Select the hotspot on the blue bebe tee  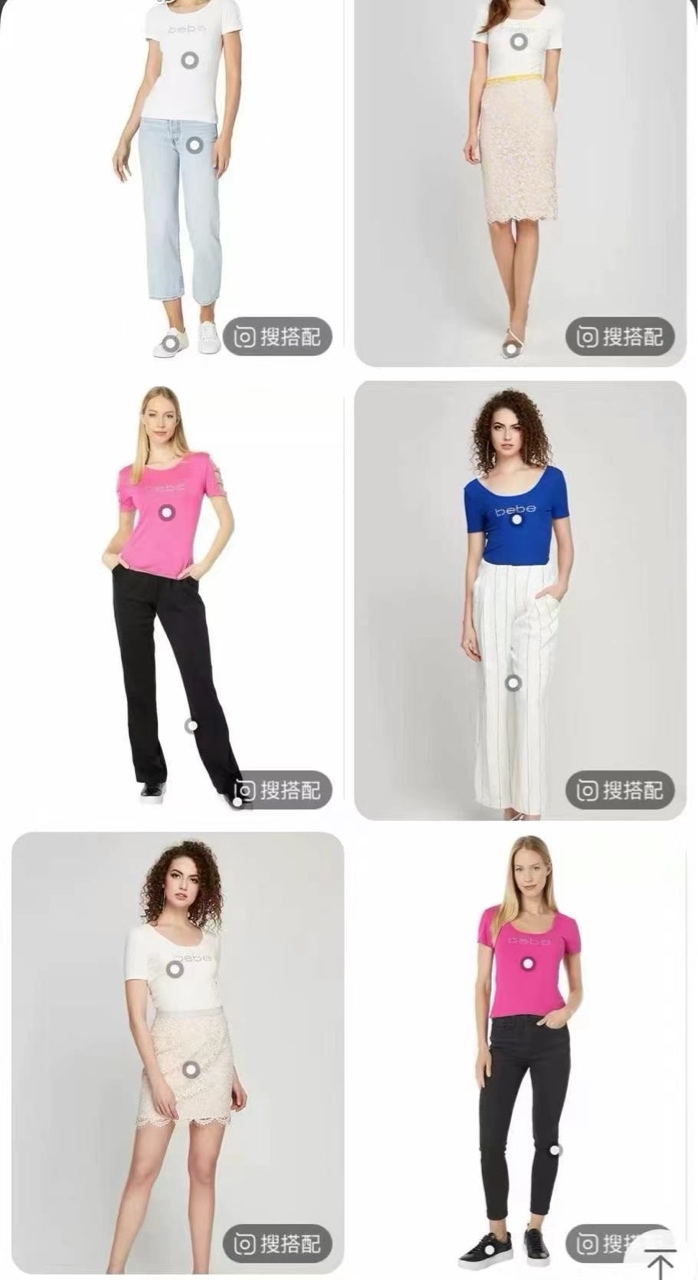(x=517, y=518)
